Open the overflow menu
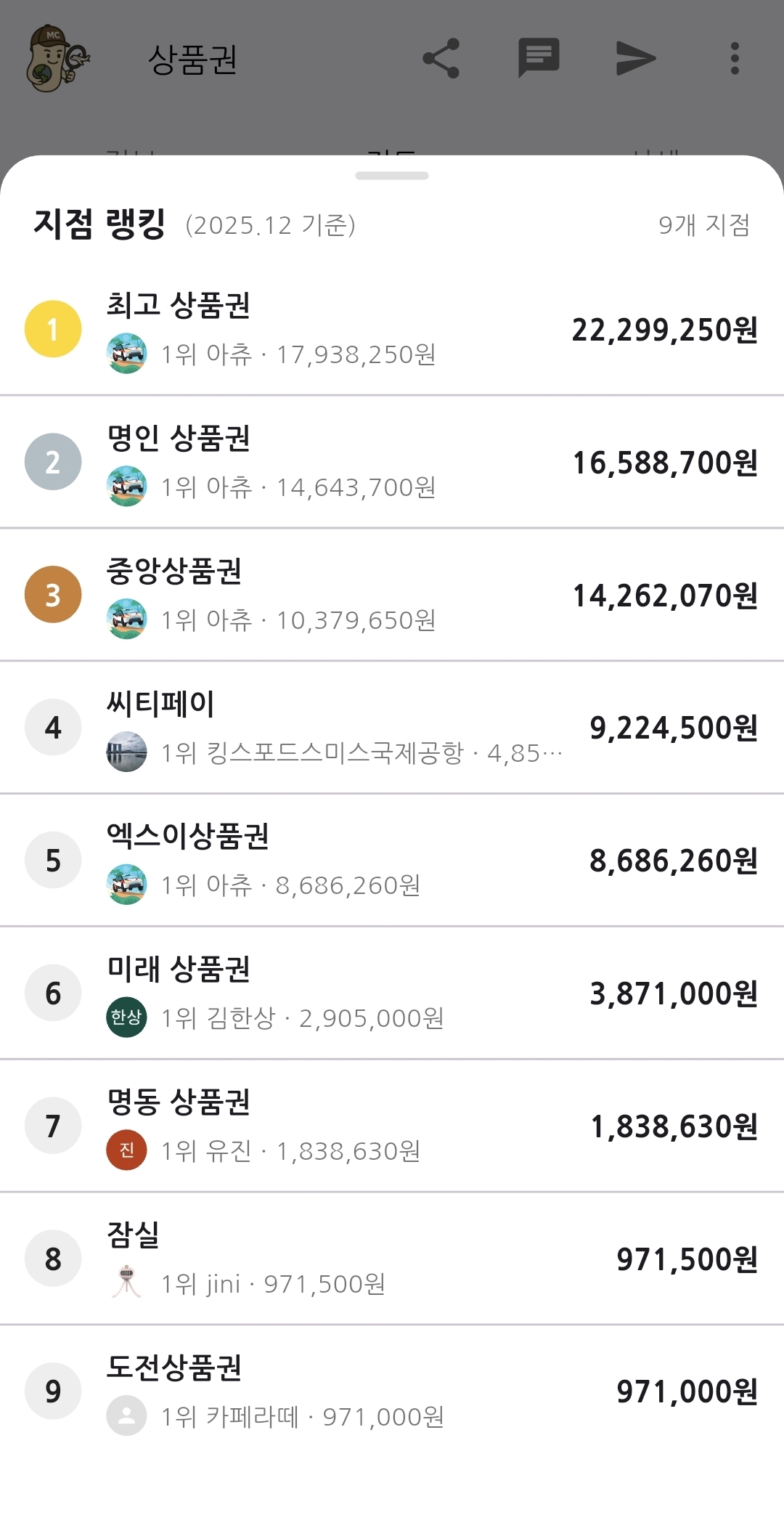The image size is (784, 1536). (735, 58)
